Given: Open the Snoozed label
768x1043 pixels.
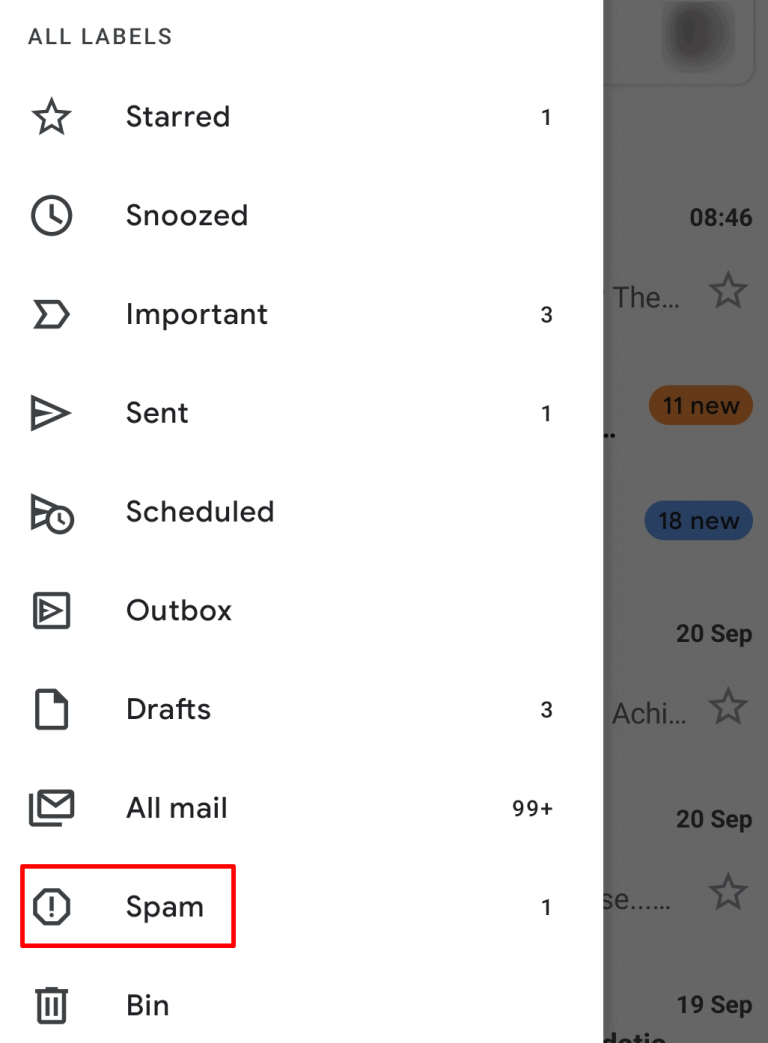Looking at the screenshot, I should point(186,215).
